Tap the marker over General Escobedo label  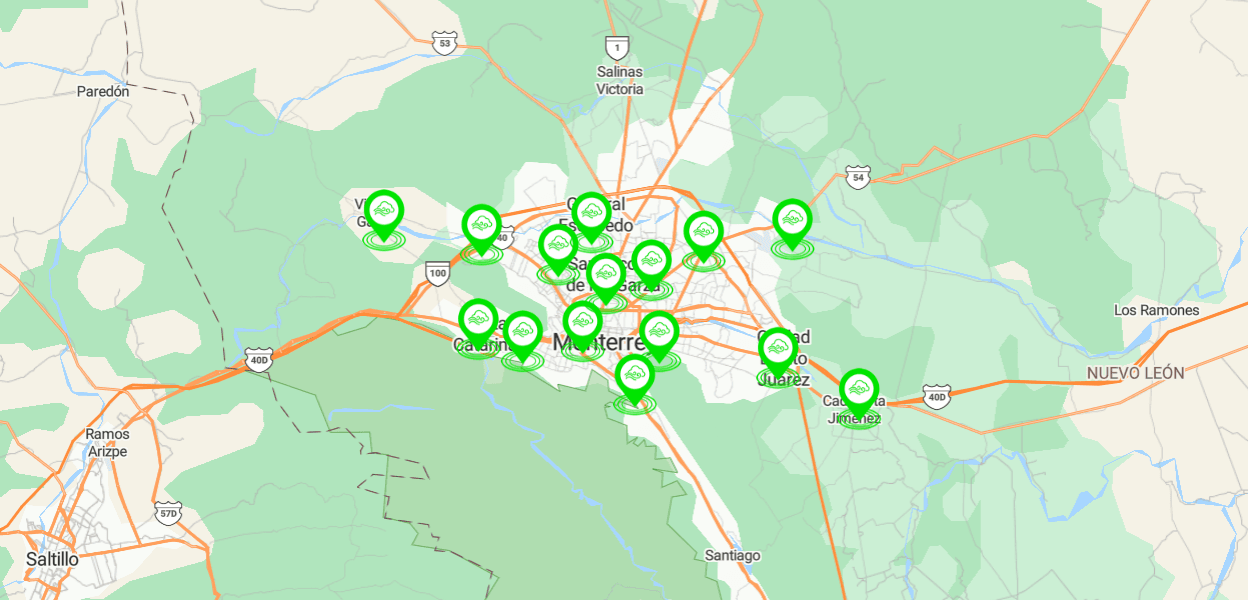(592, 212)
